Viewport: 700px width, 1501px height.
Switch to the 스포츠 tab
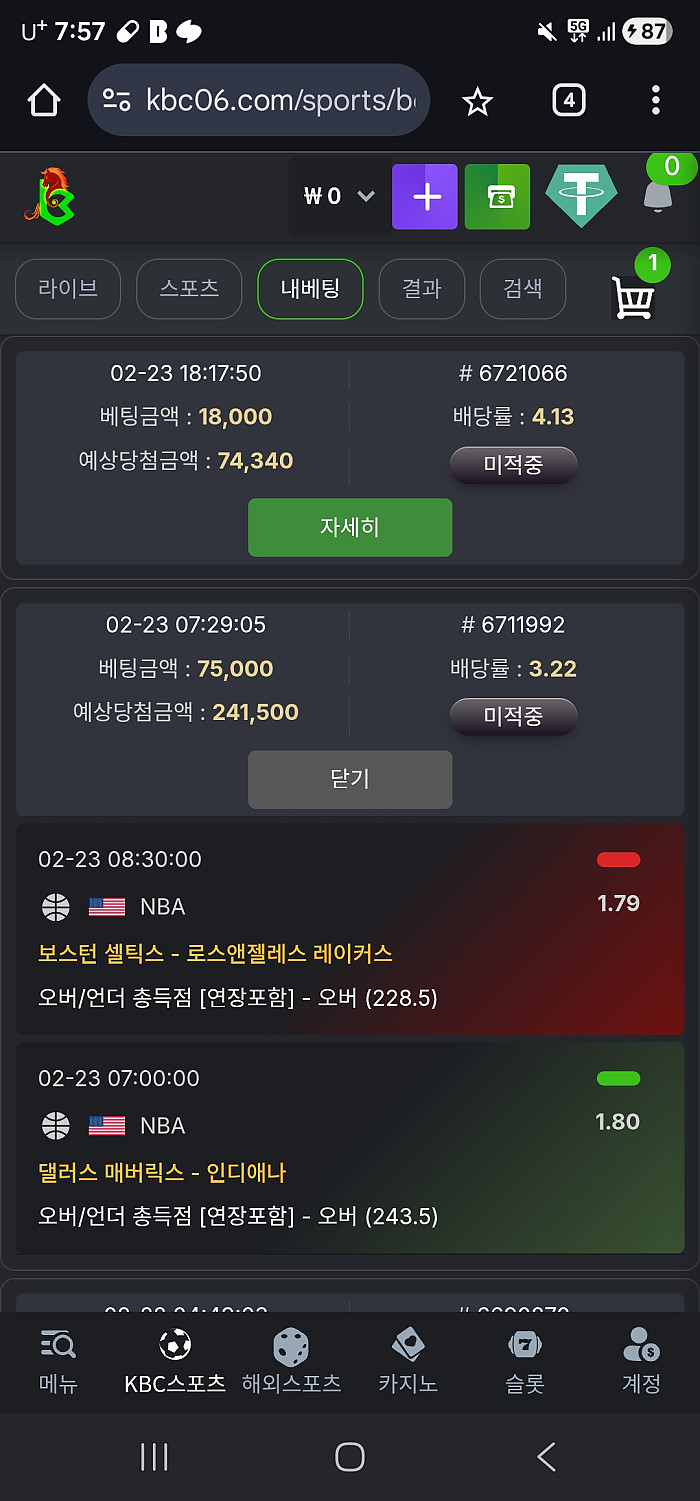click(x=189, y=289)
